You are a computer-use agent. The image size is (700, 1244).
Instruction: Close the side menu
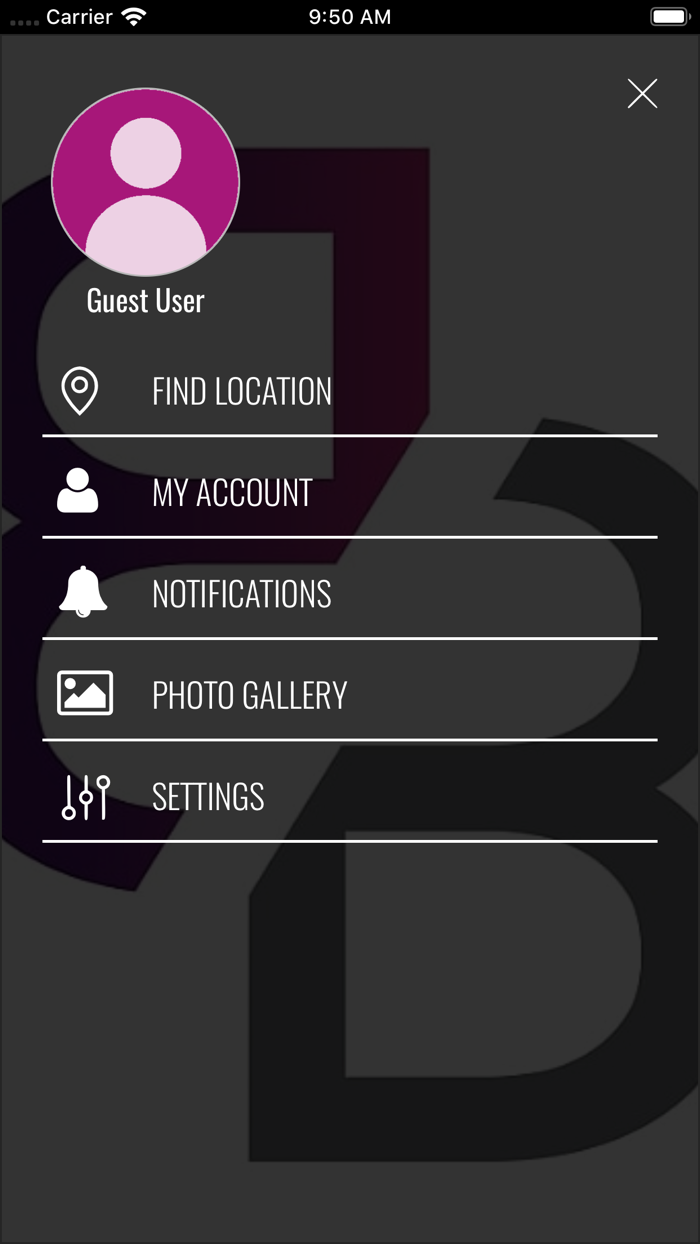click(x=642, y=94)
